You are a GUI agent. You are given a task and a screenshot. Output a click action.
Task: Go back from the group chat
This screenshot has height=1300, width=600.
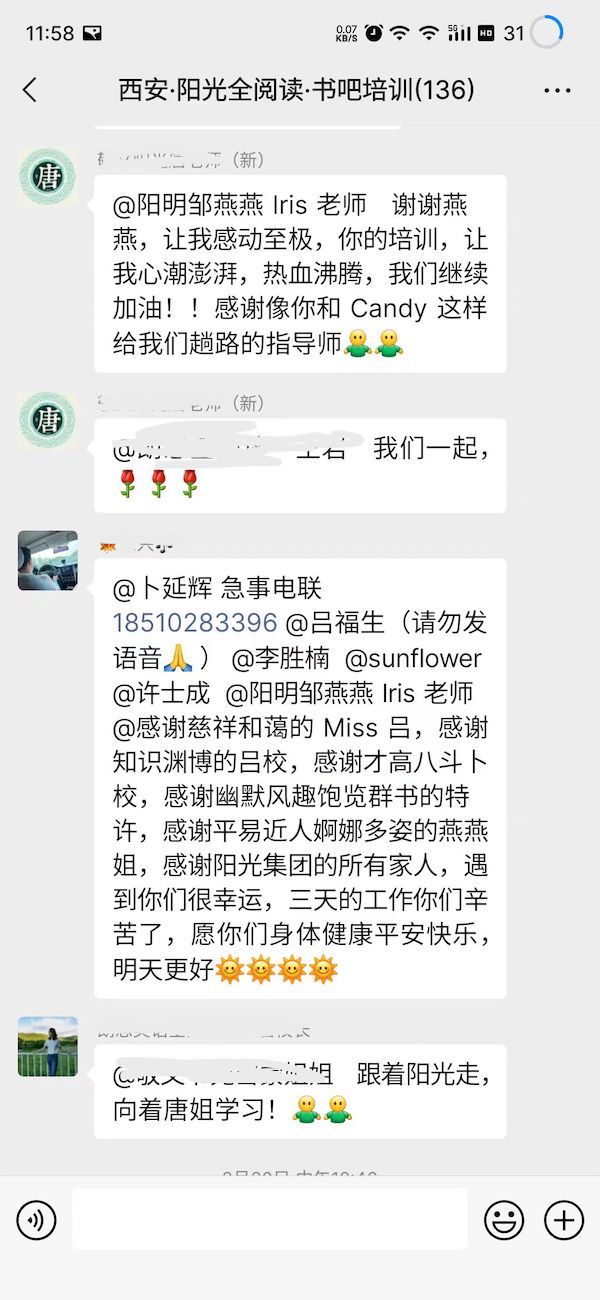(x=30, y=90)
